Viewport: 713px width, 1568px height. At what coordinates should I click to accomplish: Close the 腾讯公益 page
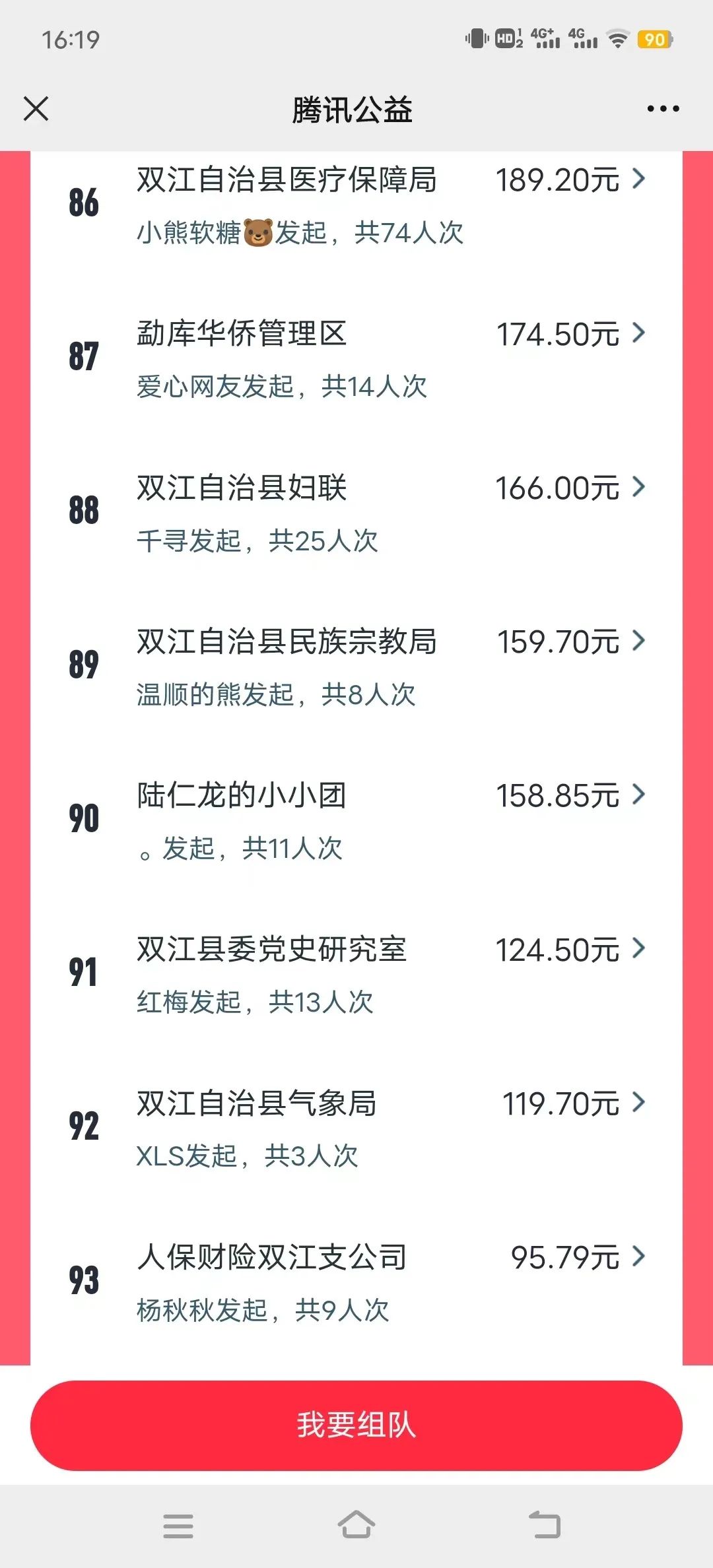[x=36, y=109]
